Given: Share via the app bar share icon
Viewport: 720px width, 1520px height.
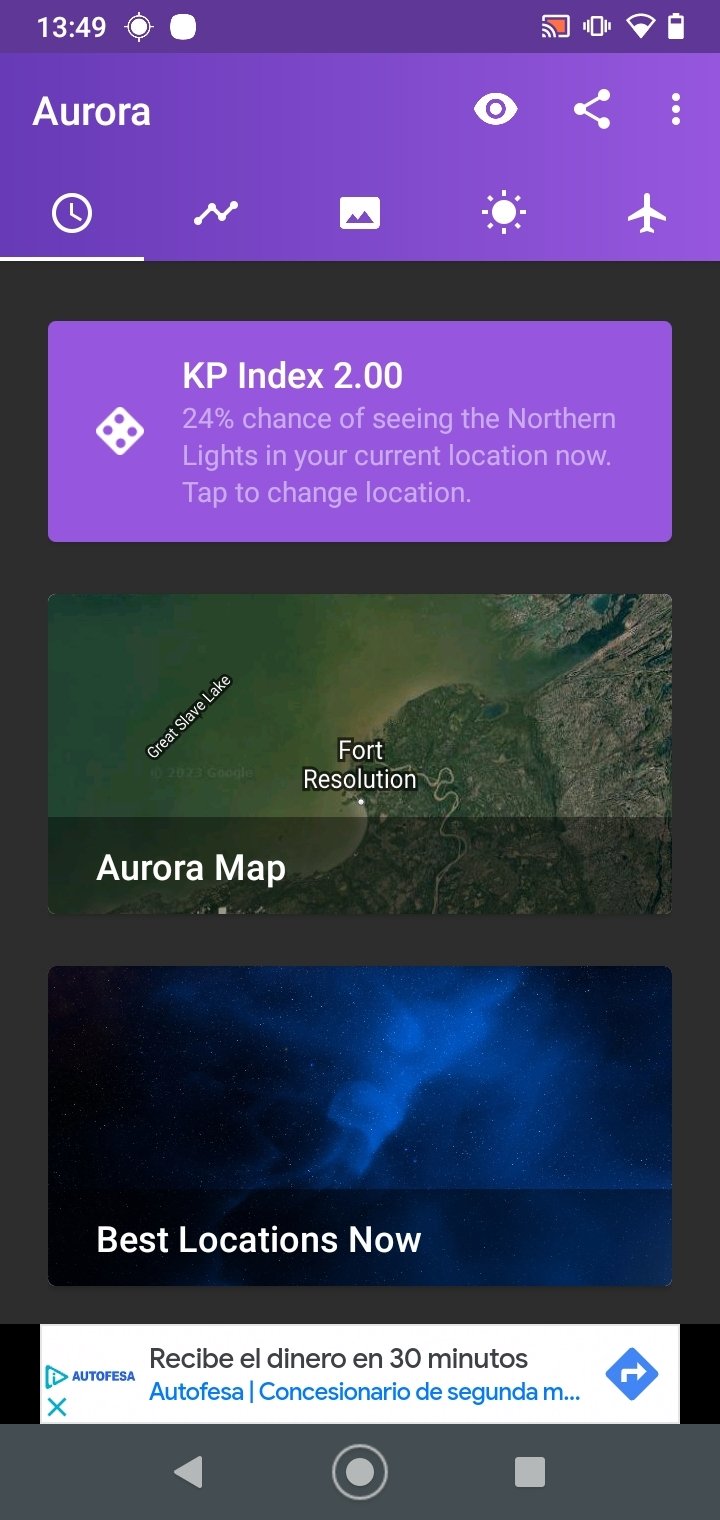Looking at the screenshot, I should click(592, 110).
